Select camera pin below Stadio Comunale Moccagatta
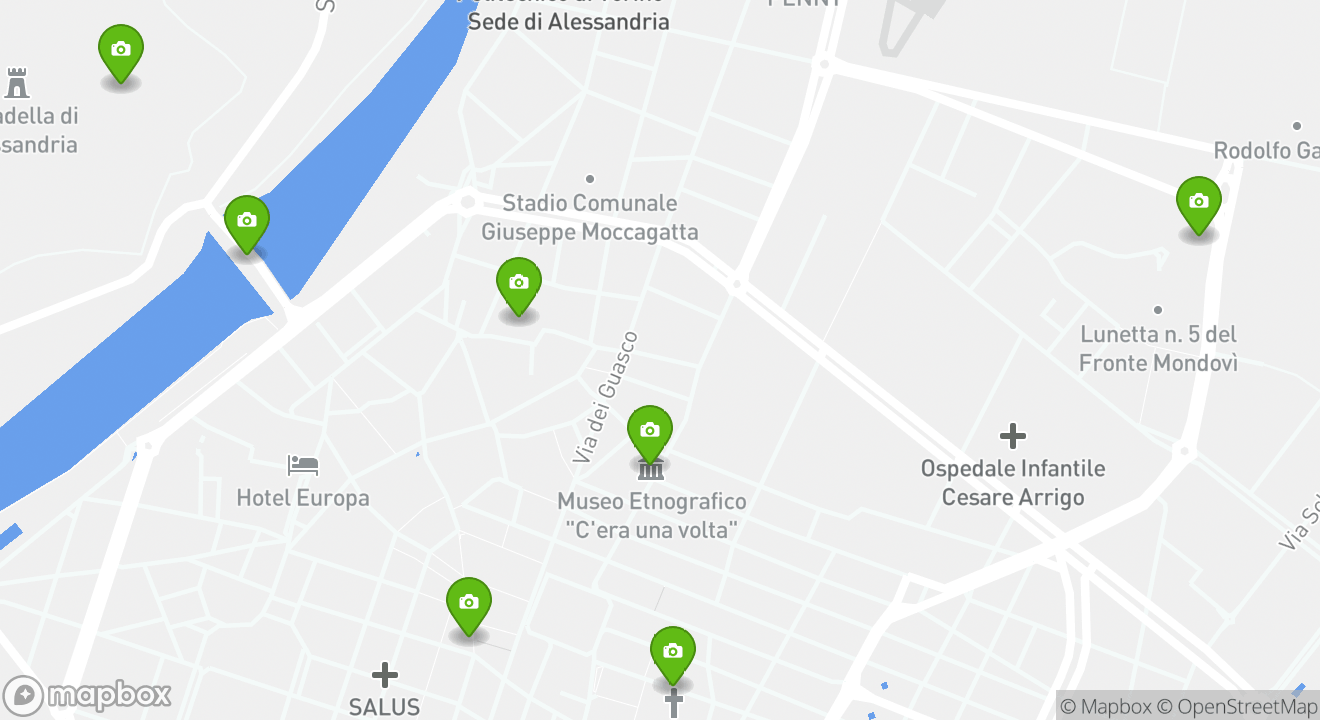The image size is (1320, 720). pos(518,284)
